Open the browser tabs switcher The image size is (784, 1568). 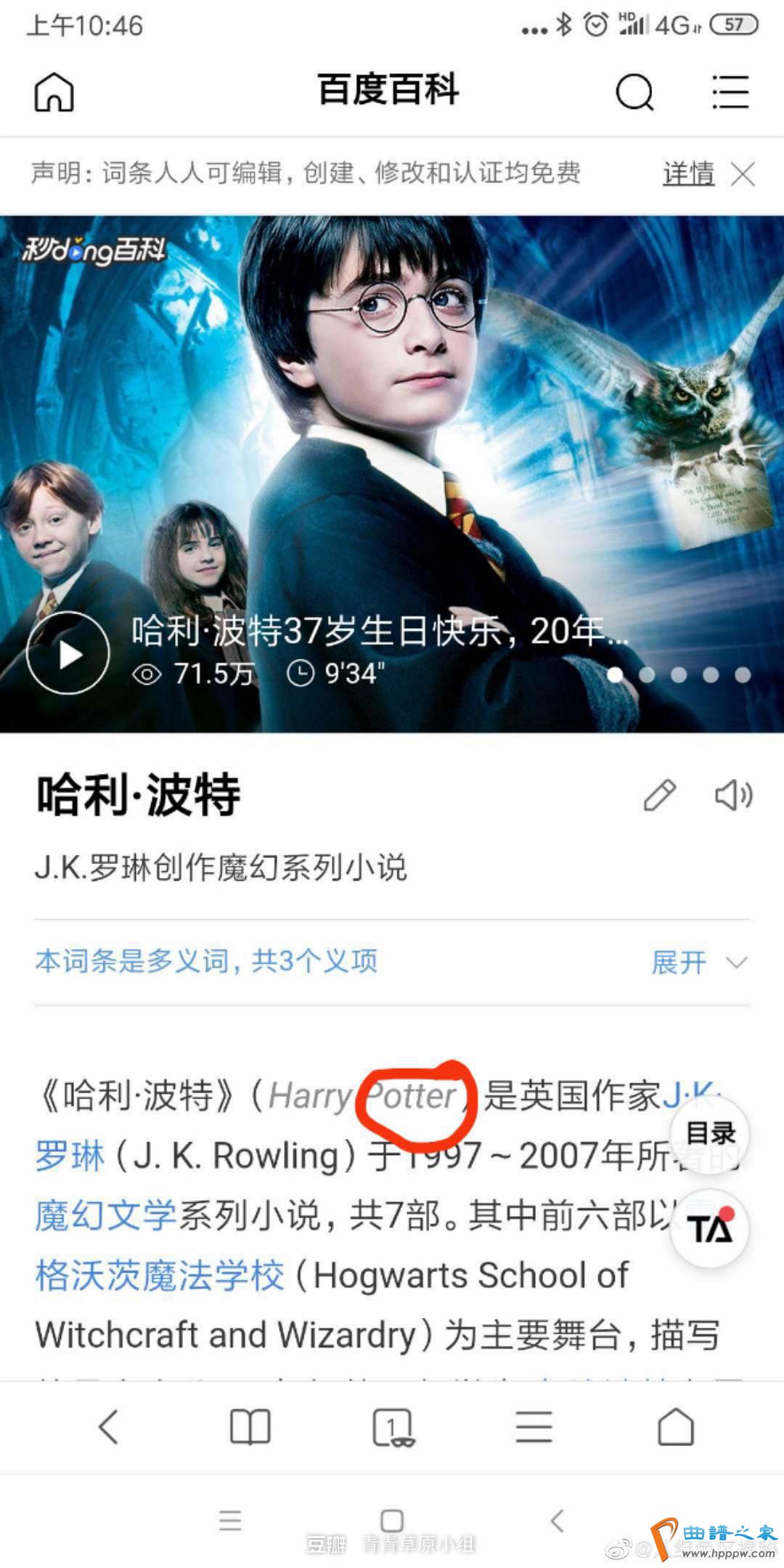point(392,1428)
